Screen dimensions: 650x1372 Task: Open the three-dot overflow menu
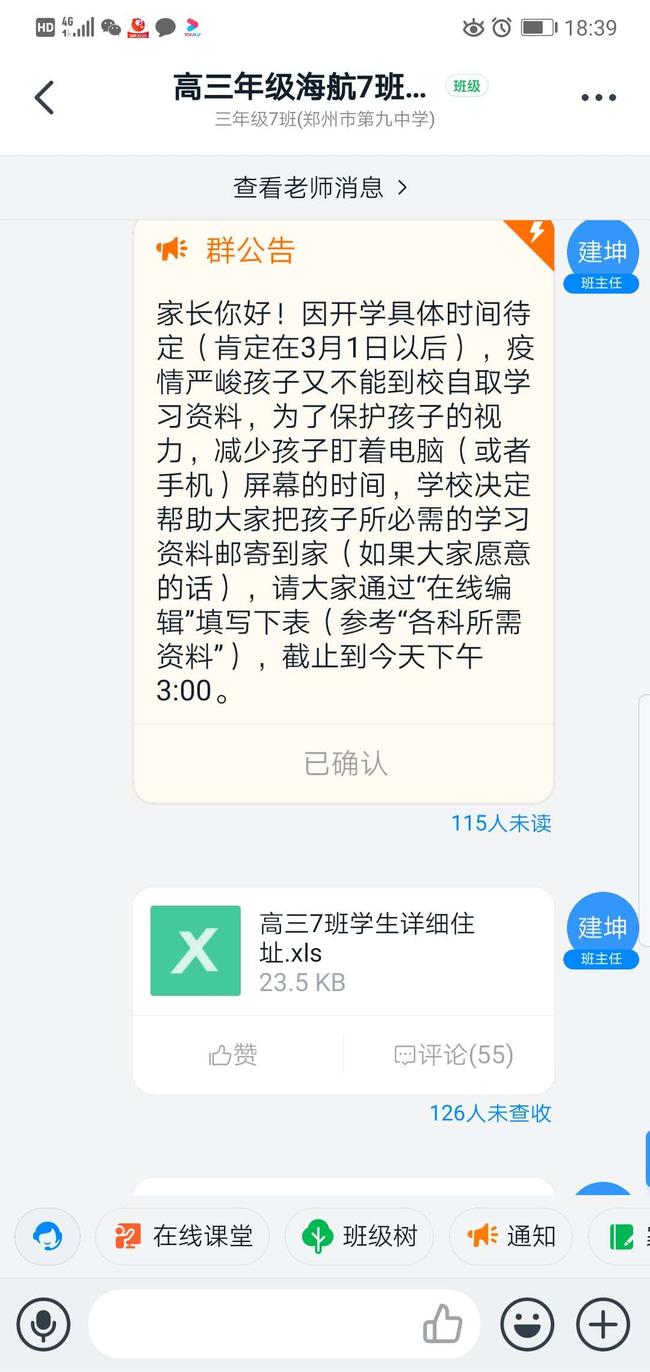598,97
